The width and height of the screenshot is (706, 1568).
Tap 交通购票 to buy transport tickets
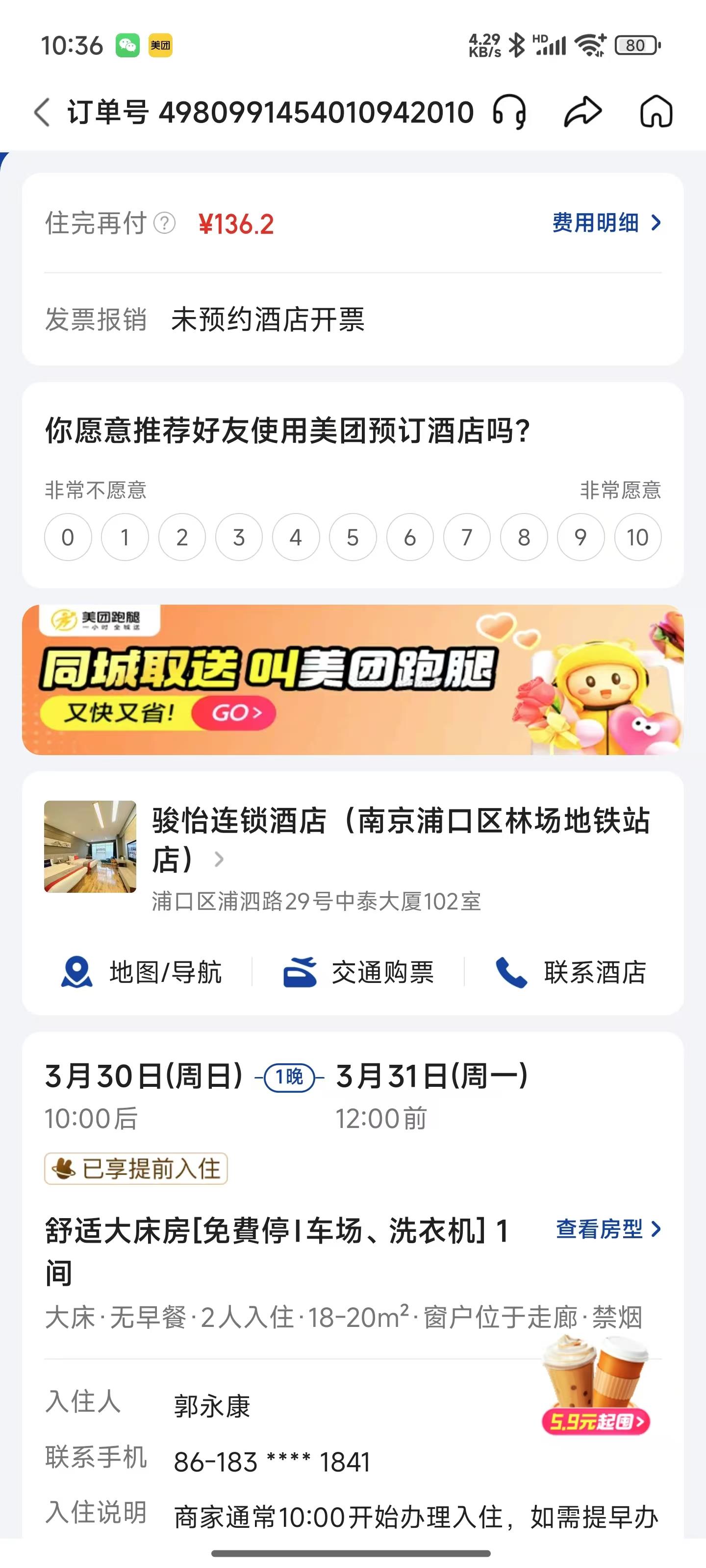pos(358,972)
